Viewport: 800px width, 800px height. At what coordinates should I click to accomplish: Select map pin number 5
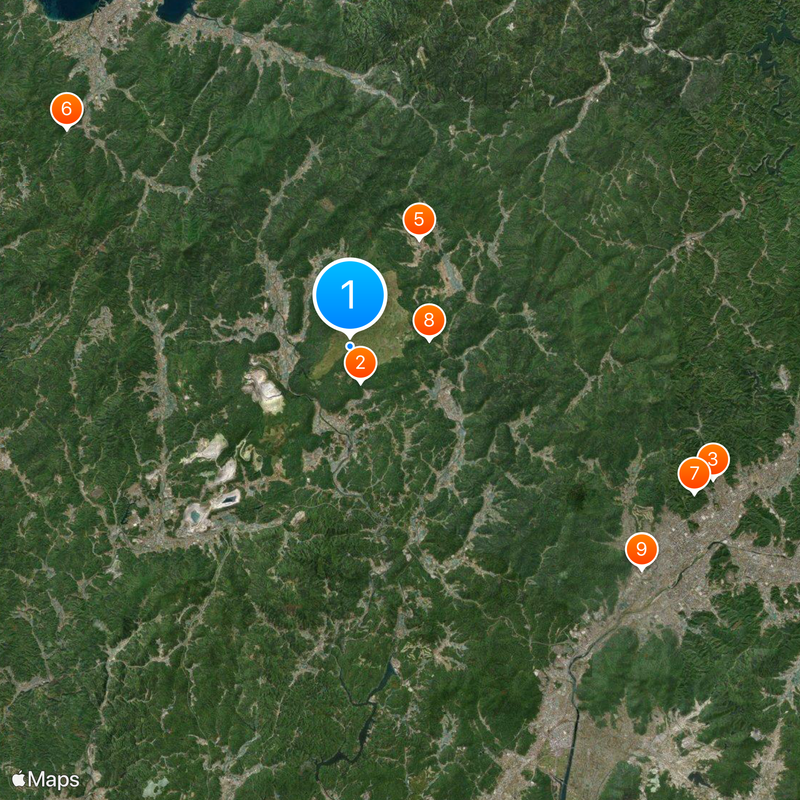pos(419,219)
